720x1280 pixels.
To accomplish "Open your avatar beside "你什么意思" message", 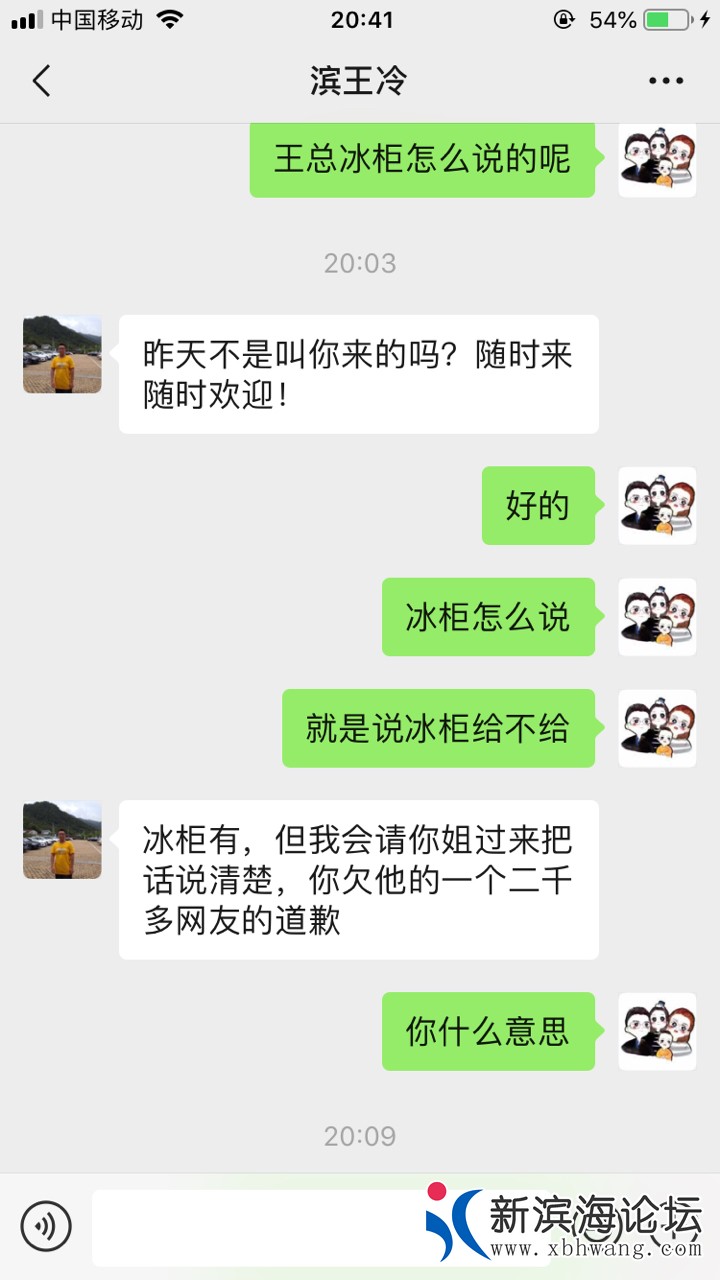I will 657,1031.
